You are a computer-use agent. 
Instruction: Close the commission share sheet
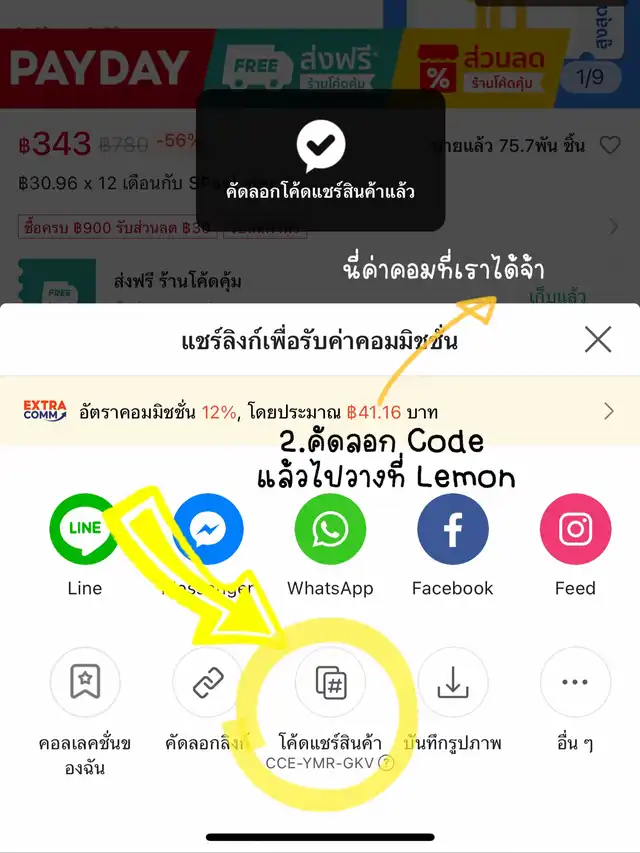tap(598, 340)
